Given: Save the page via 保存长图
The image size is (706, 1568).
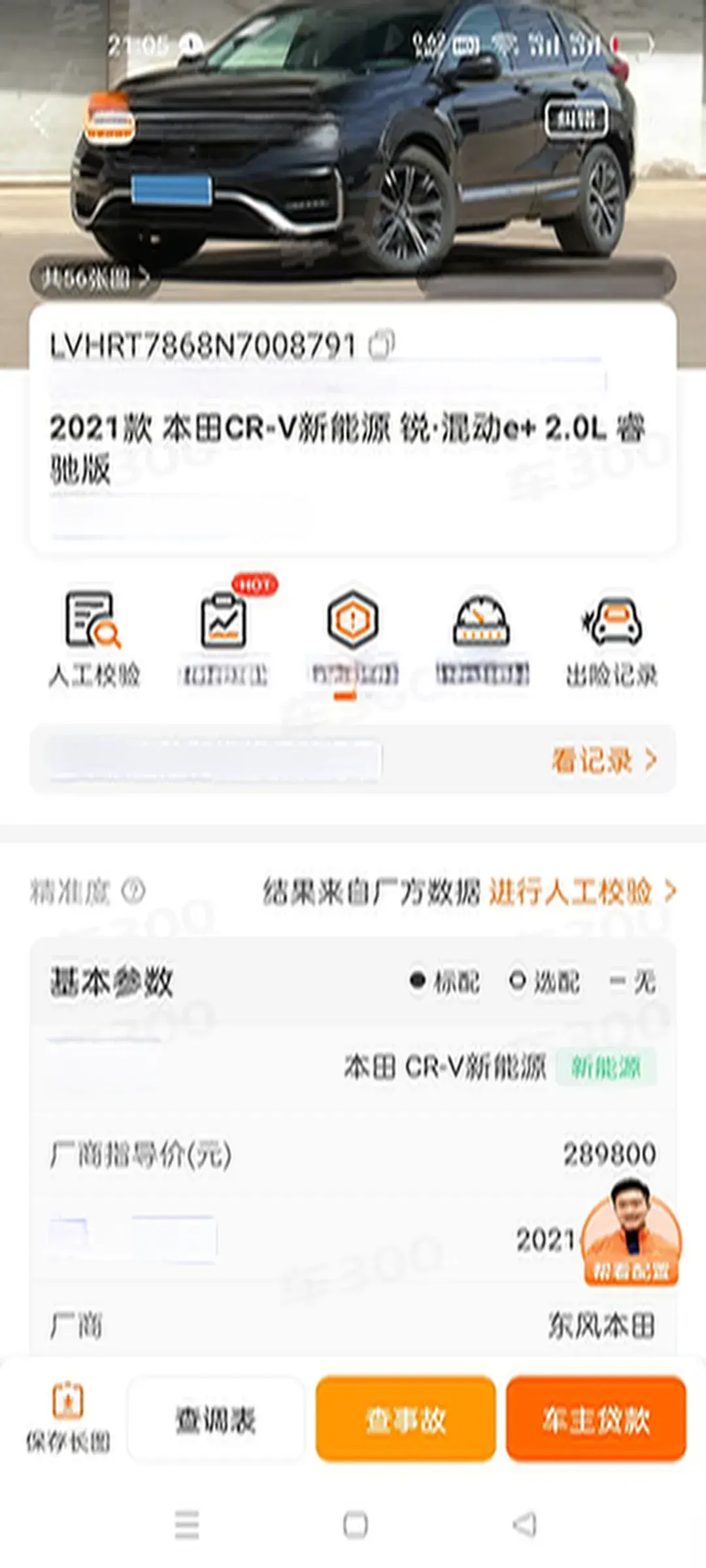Looking at the screenshot, I should (x=68, y=1418).
